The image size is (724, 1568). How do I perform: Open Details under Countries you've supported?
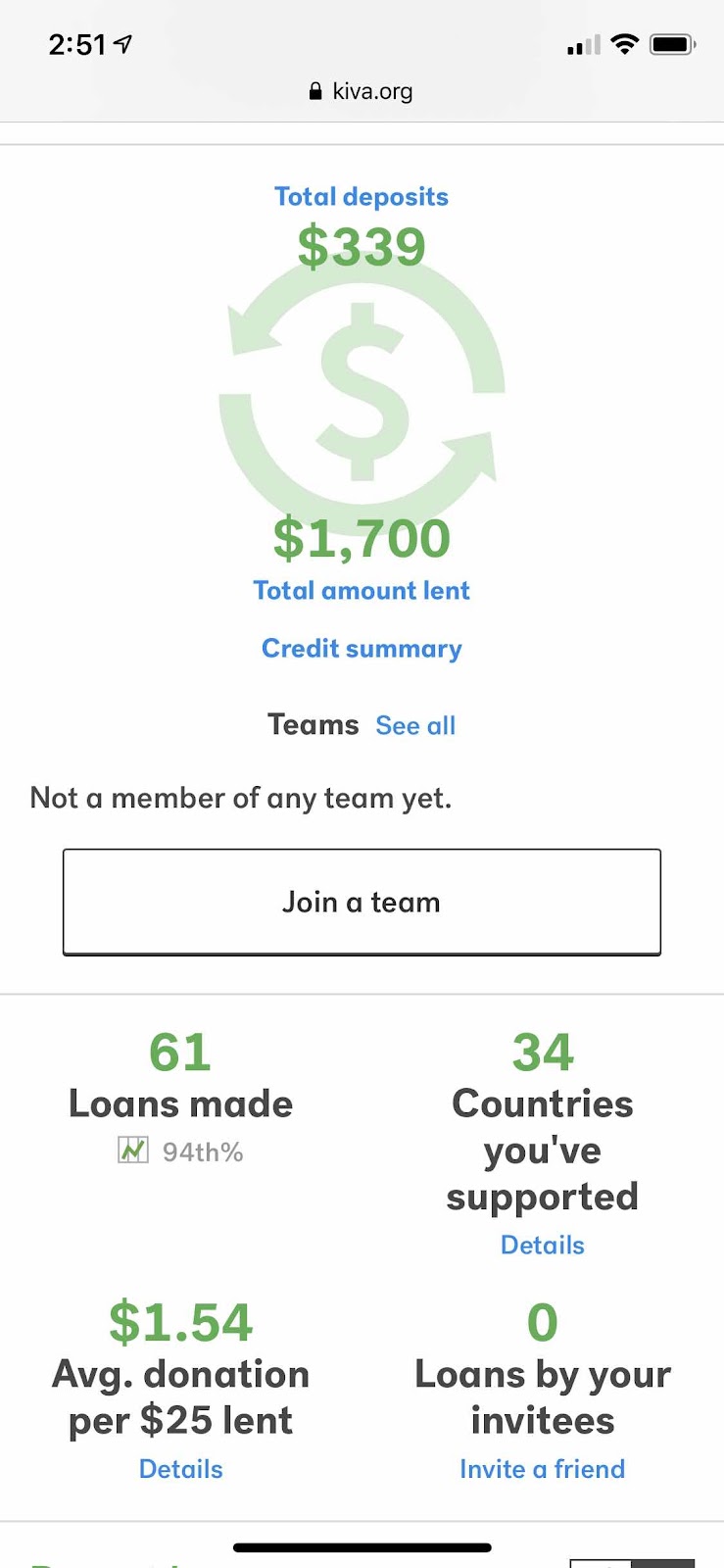coord(543,1246)
